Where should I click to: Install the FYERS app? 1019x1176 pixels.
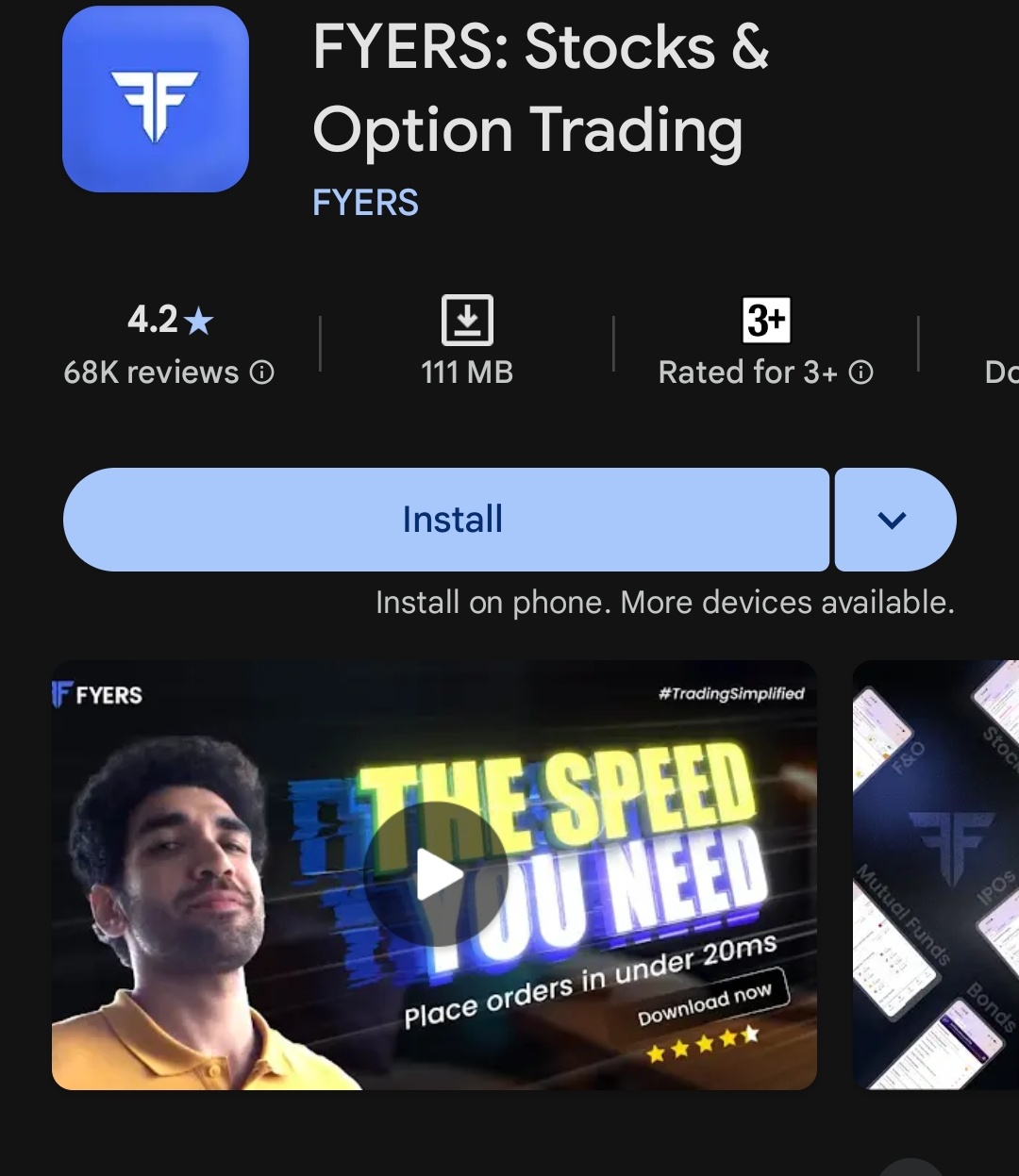pos(446,520)
